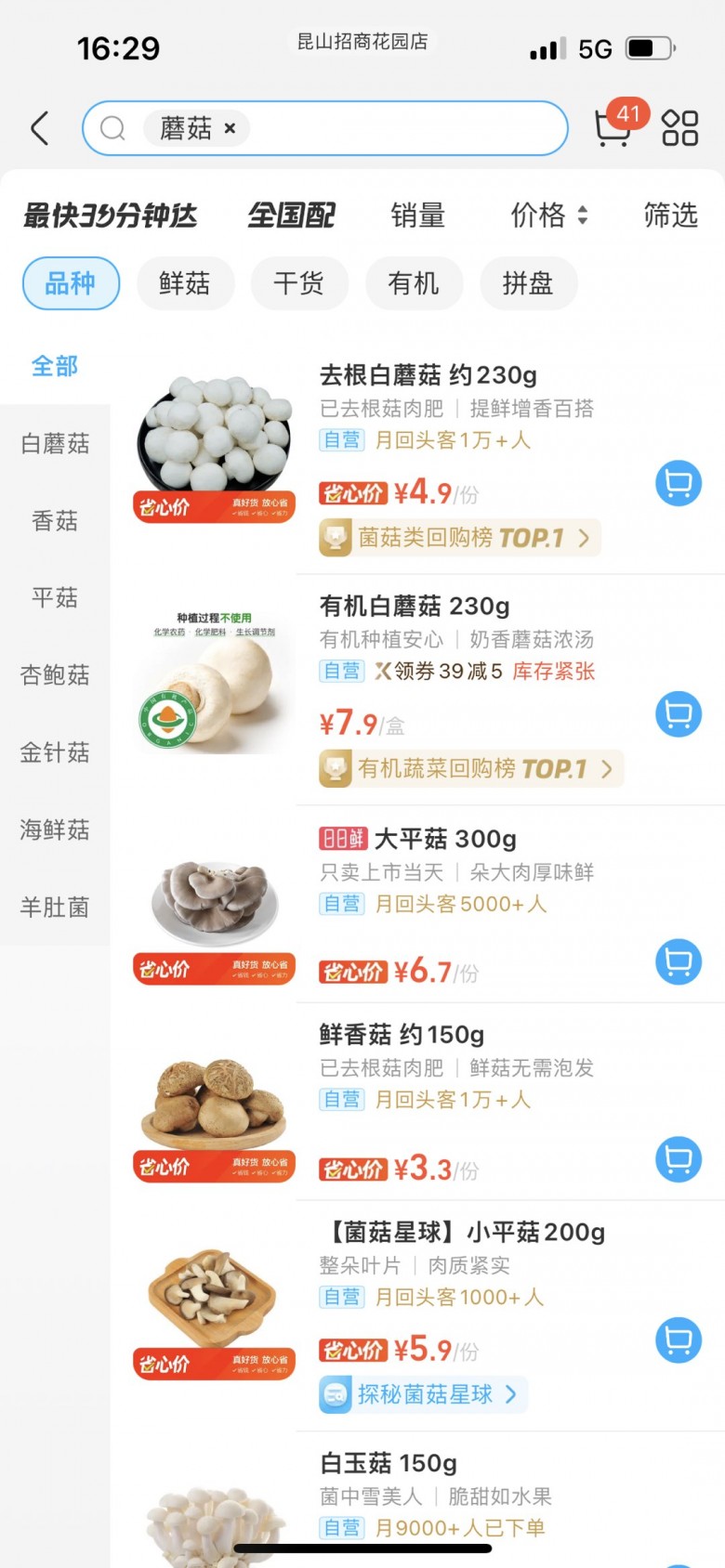Add 去根白蘑菇 约230g to cart
Screen dimensions: 725x1568
tap(679, 483)
